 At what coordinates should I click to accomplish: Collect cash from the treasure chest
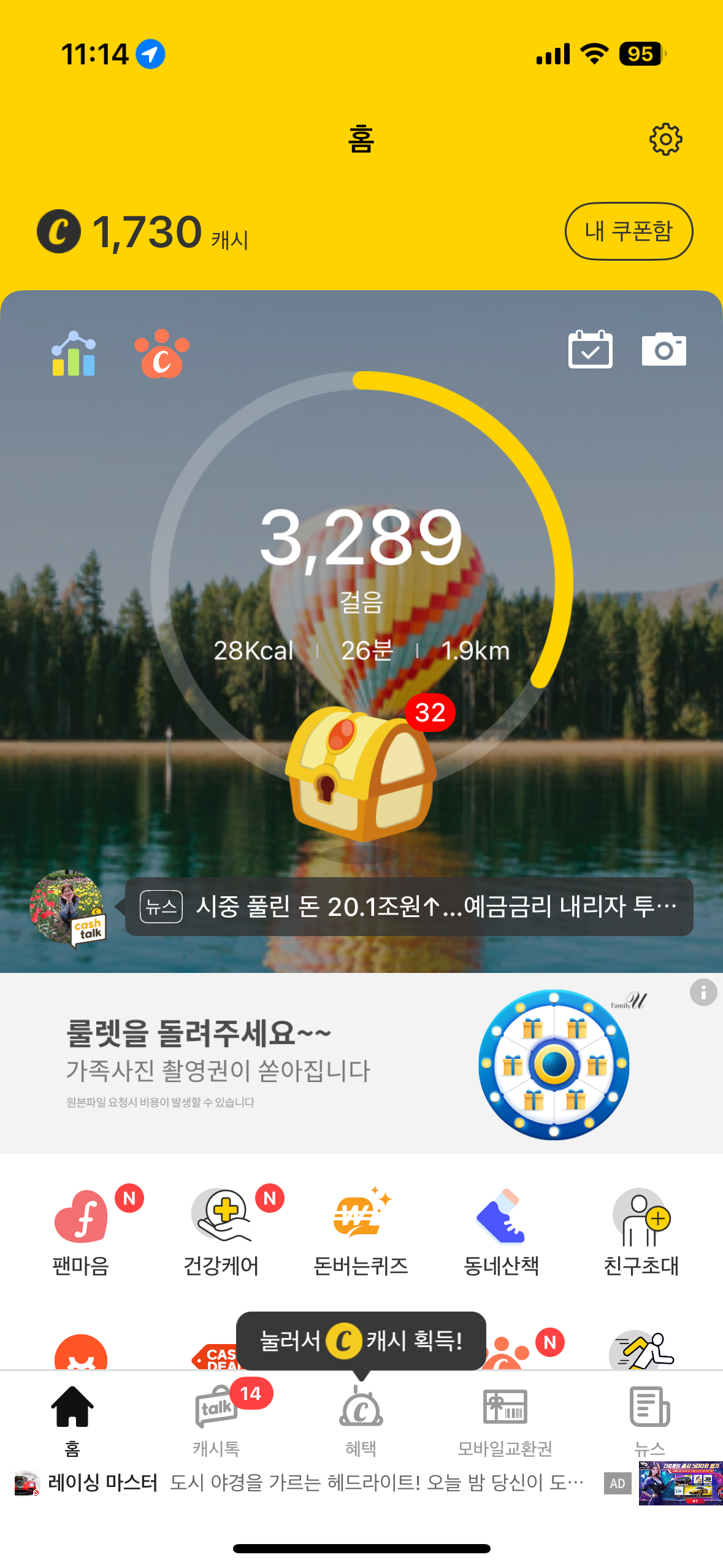pyautogui.click(x=361, y=774)
